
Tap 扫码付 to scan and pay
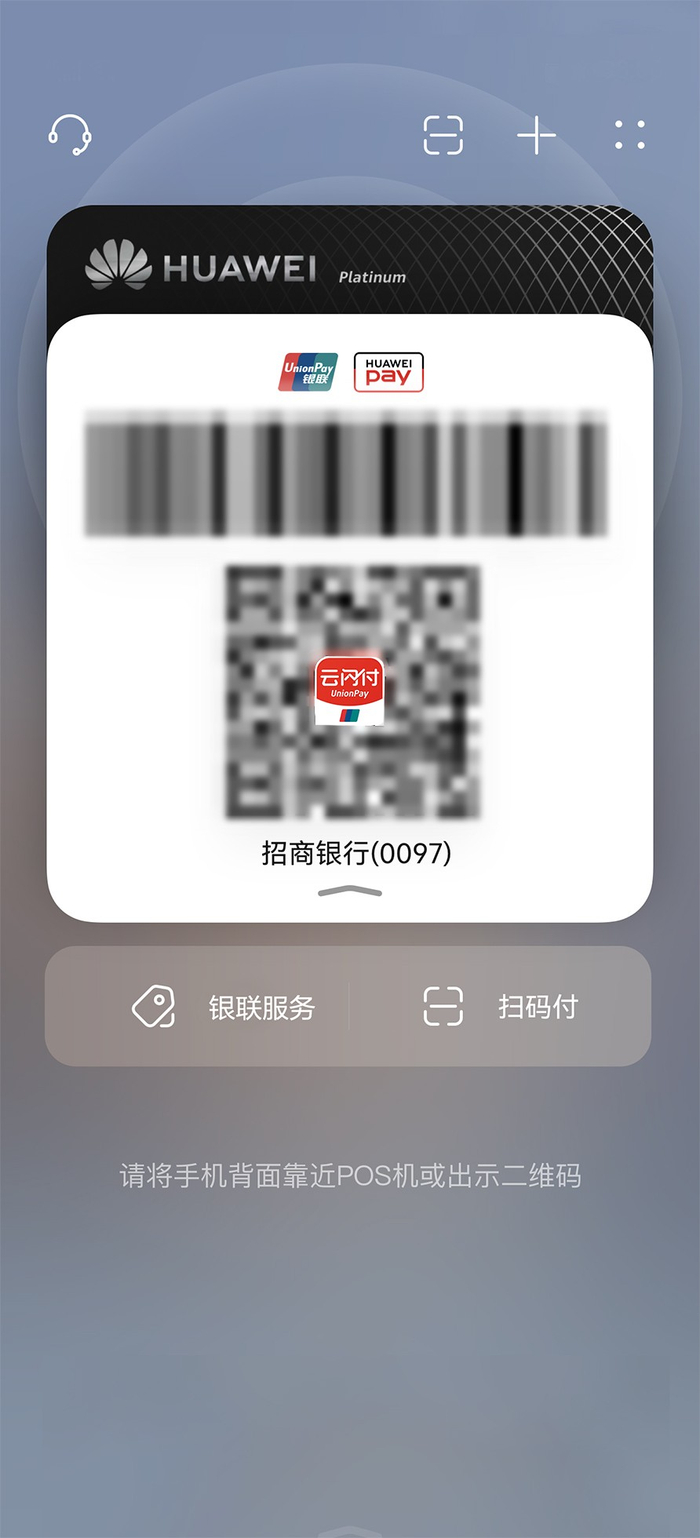501,1006
